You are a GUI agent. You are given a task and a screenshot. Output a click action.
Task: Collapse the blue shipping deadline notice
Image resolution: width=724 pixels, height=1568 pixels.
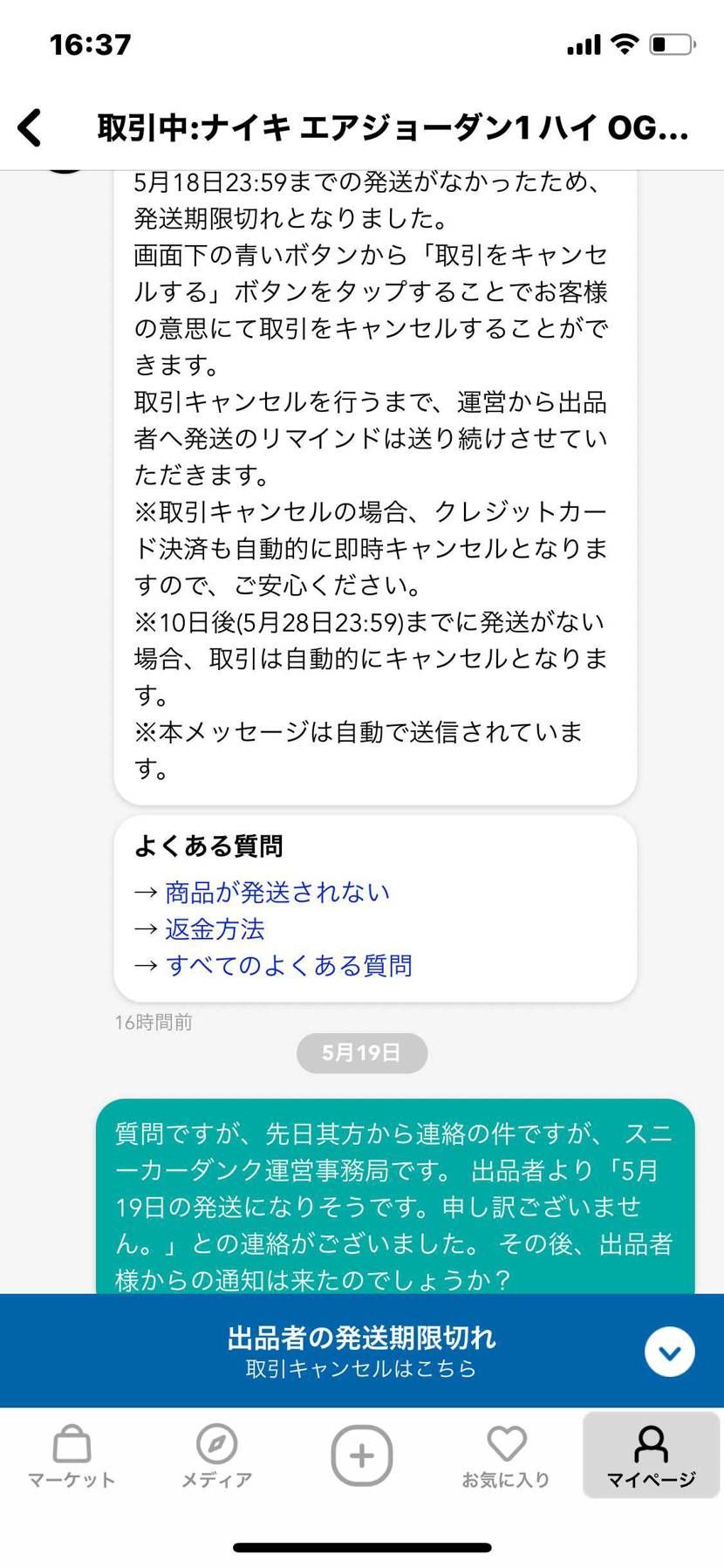coord(669,1351)
